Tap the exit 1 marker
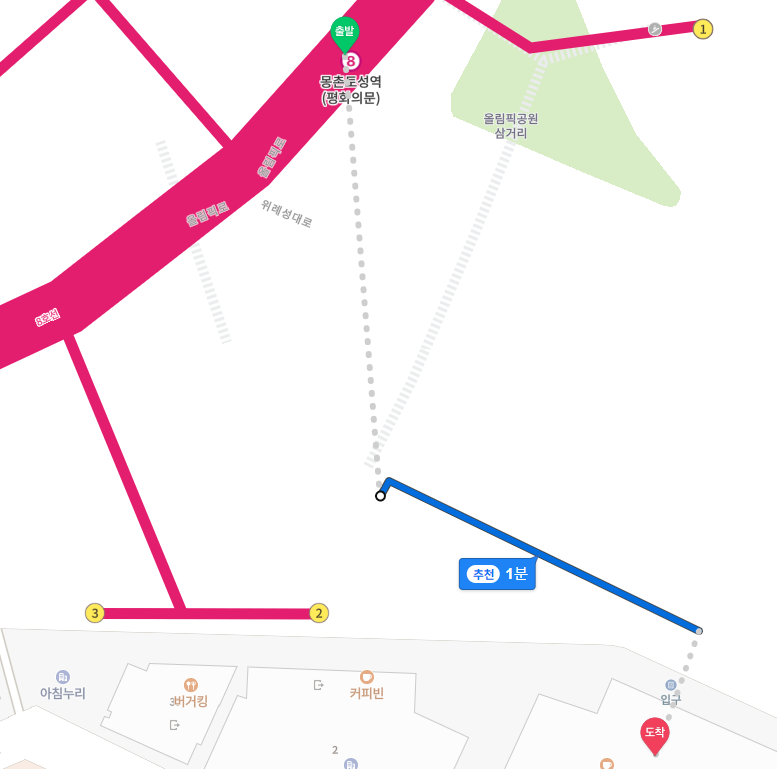 coord(703,29)
